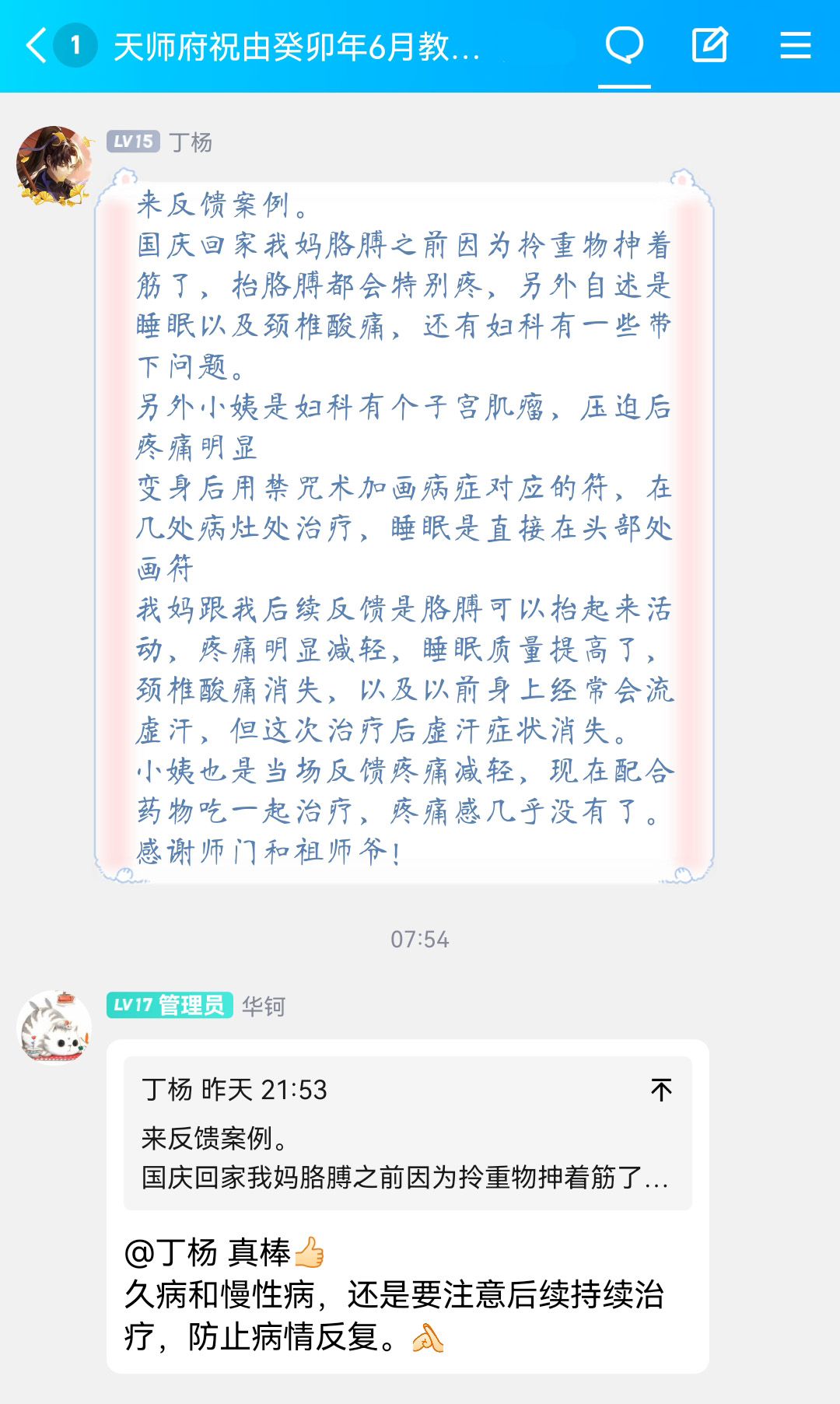Open the edit post icon
The image size is (840, 1404).
[709, 45]
